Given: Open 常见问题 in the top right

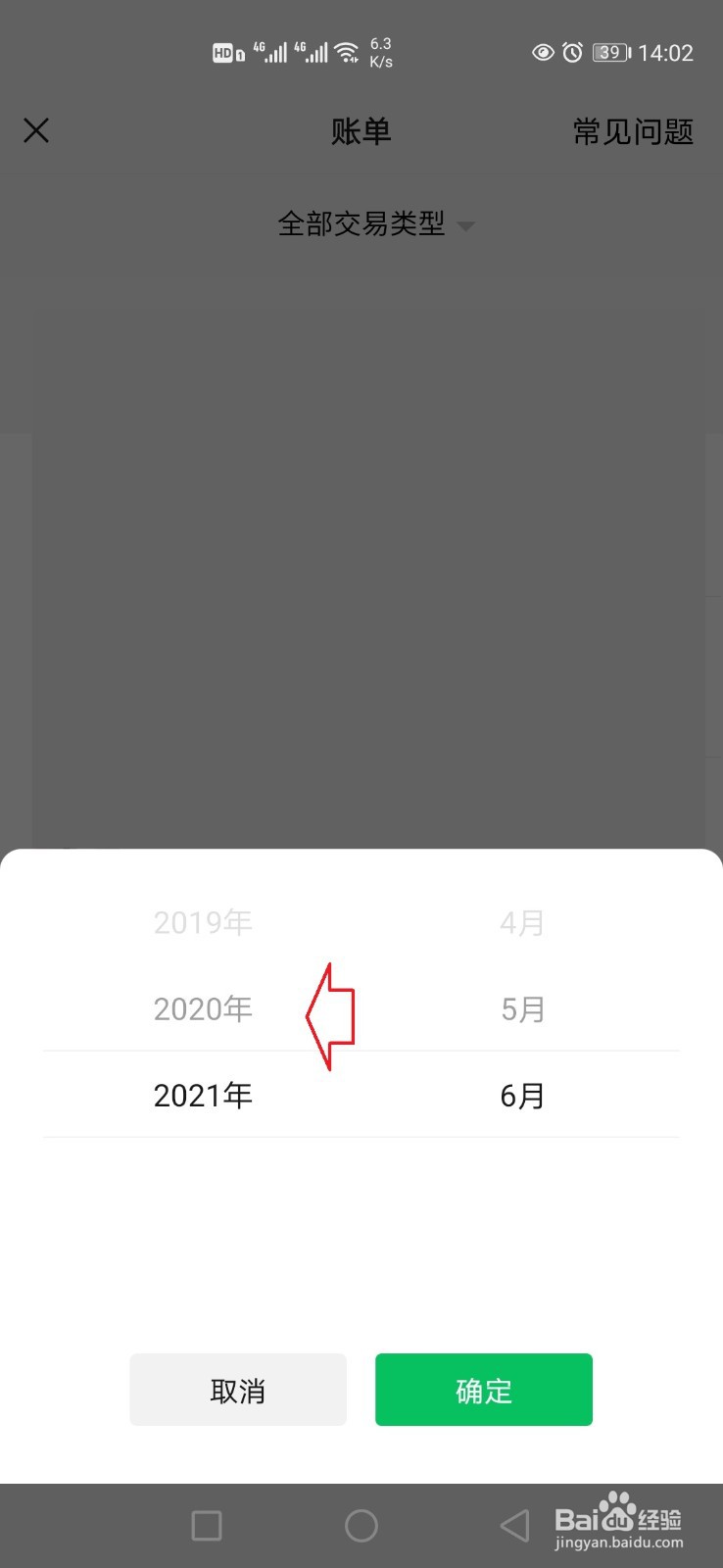Looking at the screenshot, I should pos(634,131).
